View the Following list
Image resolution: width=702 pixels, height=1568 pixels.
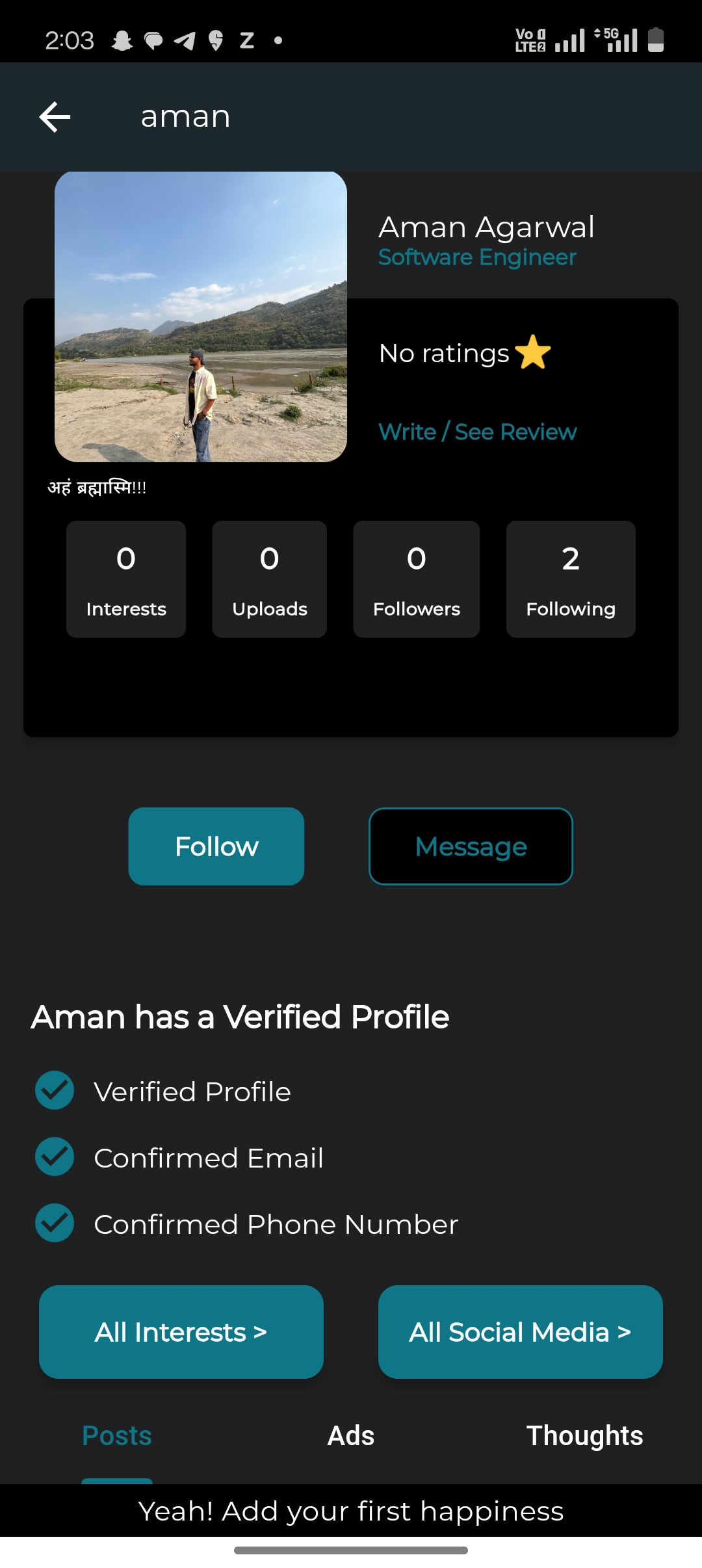point(571,579)
